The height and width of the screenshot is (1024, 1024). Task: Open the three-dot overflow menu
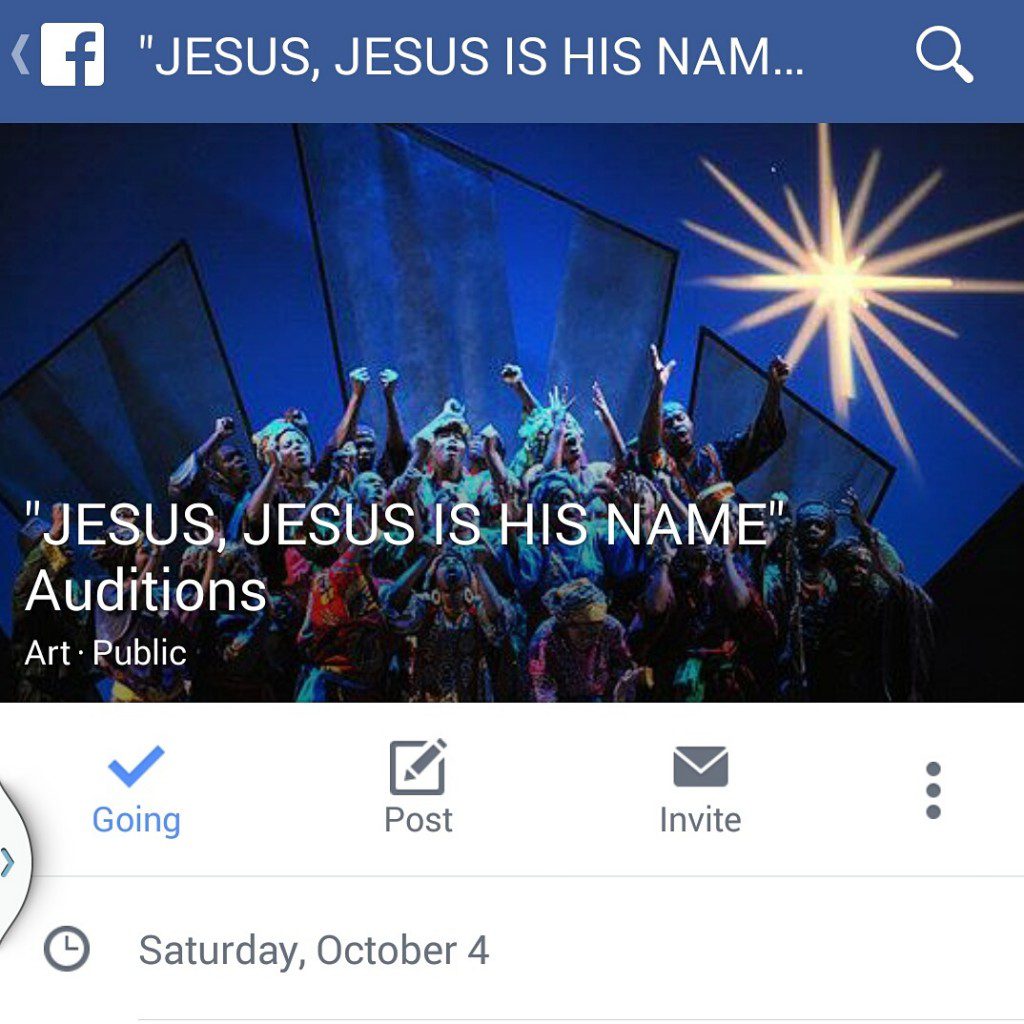pos(933,791)
